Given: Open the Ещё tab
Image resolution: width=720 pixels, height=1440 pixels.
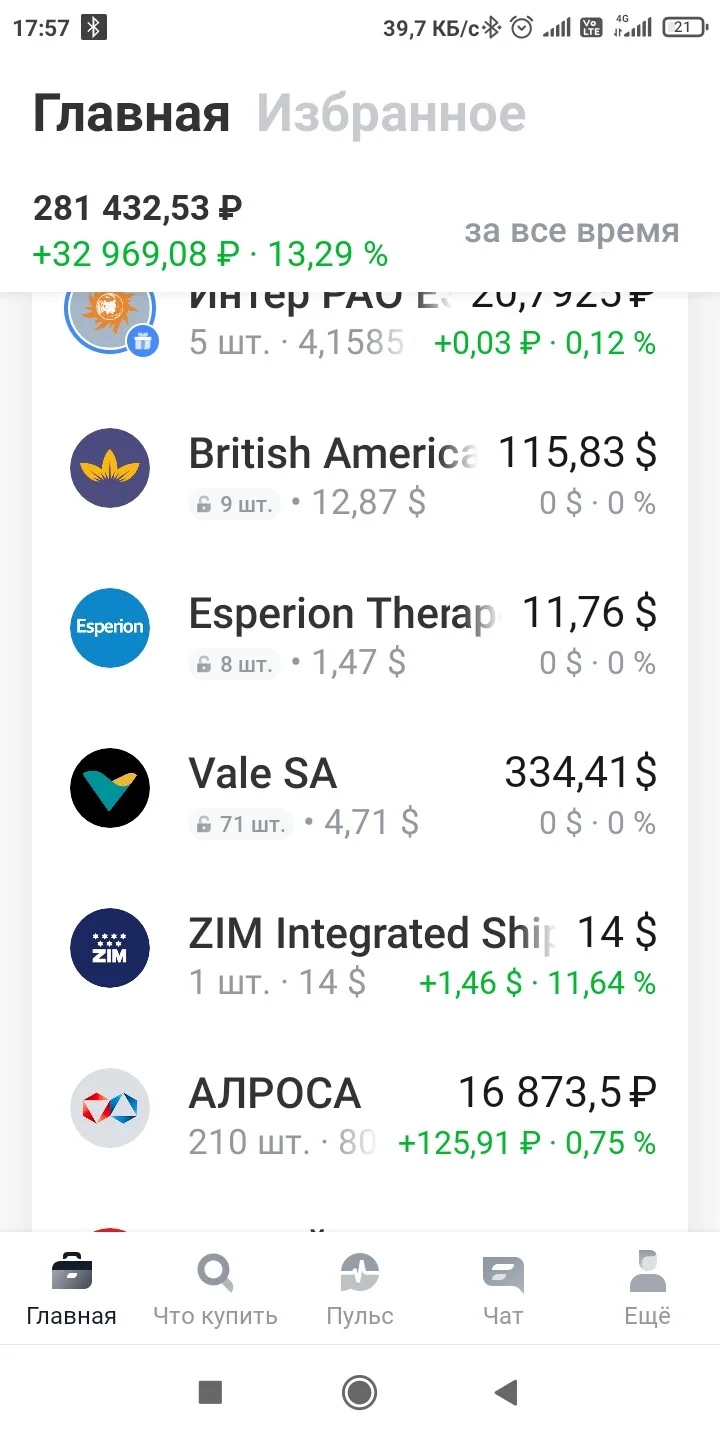Looking at the screenshot, I should tap(648, 1288).
